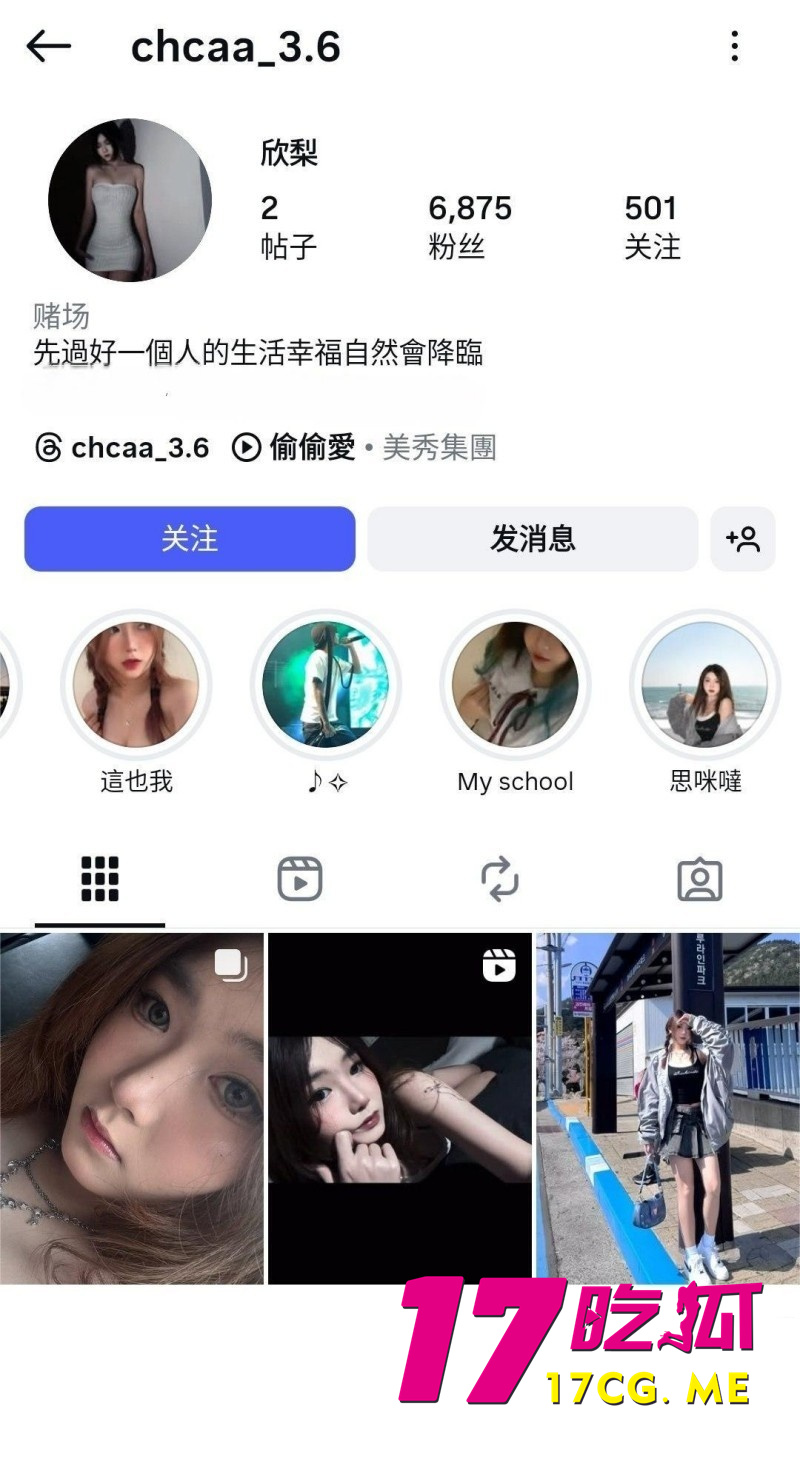Open the three-dot options menu
The image size is (800, 1463).
coord(736,46)
